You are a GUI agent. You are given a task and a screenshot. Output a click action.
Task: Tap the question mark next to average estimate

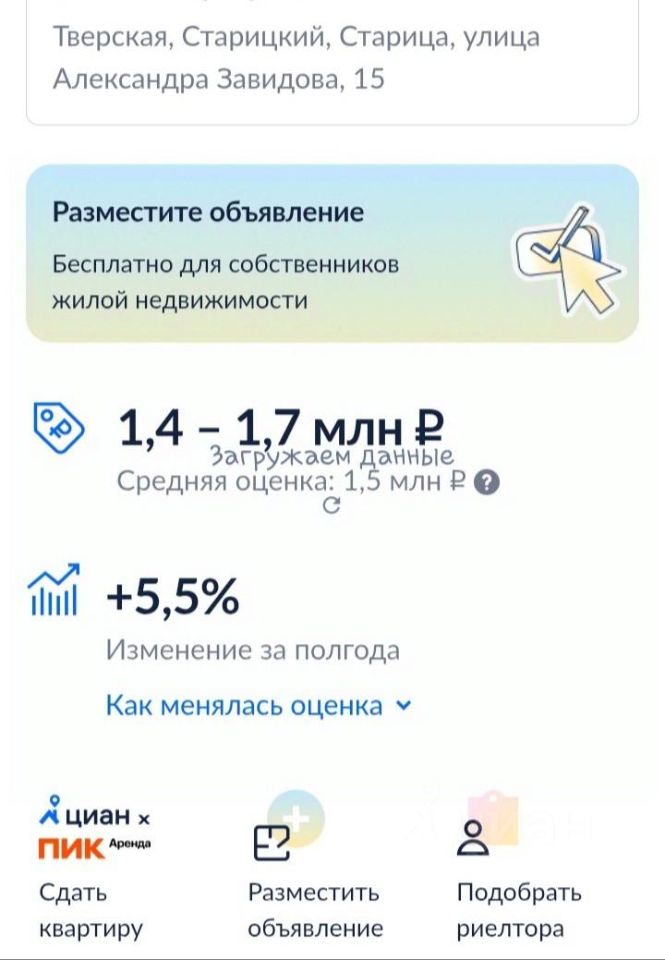(x=487, y=483)
